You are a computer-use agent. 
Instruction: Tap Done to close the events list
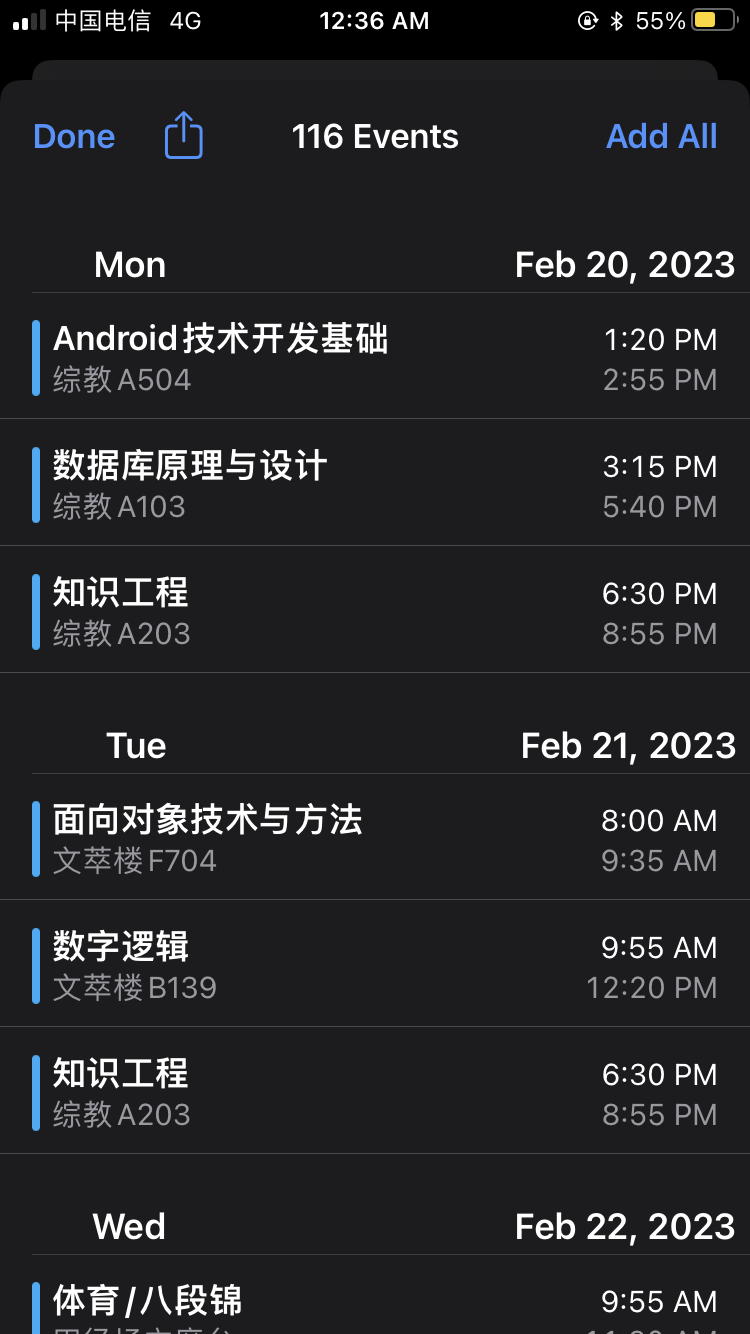pos(74,137)
